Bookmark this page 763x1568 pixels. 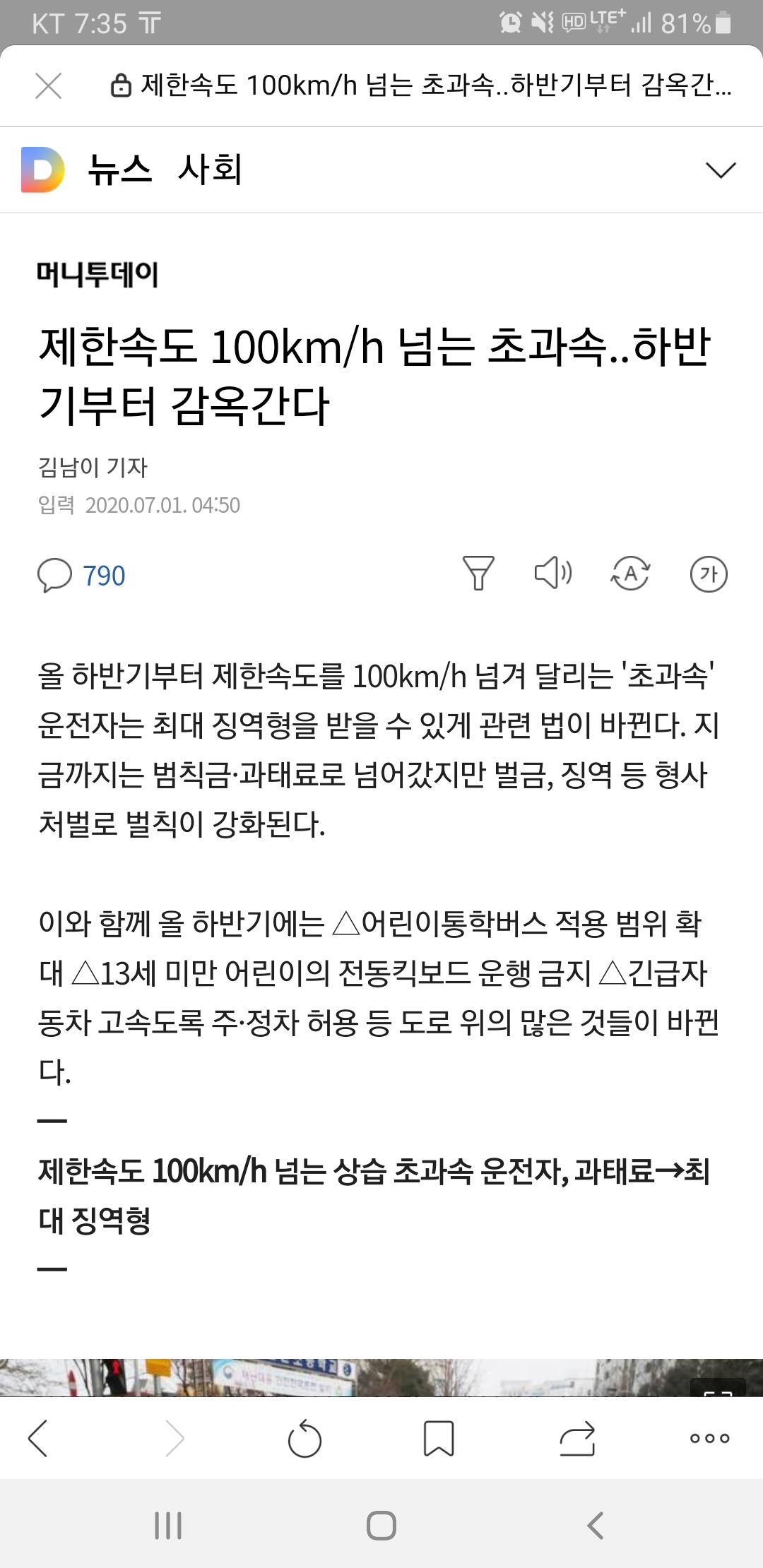(x=438, y=1438)
